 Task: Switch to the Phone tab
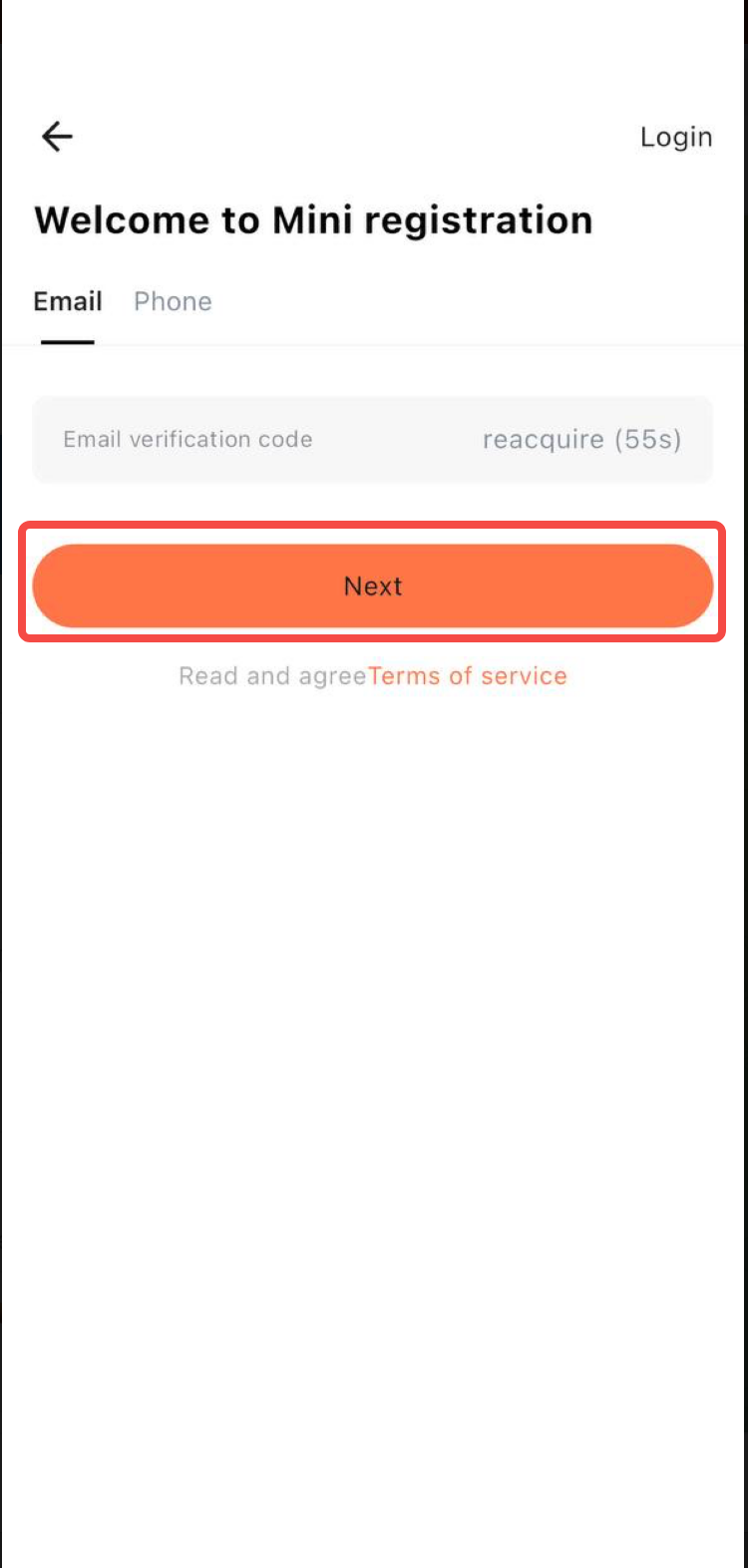click(173, 301)
